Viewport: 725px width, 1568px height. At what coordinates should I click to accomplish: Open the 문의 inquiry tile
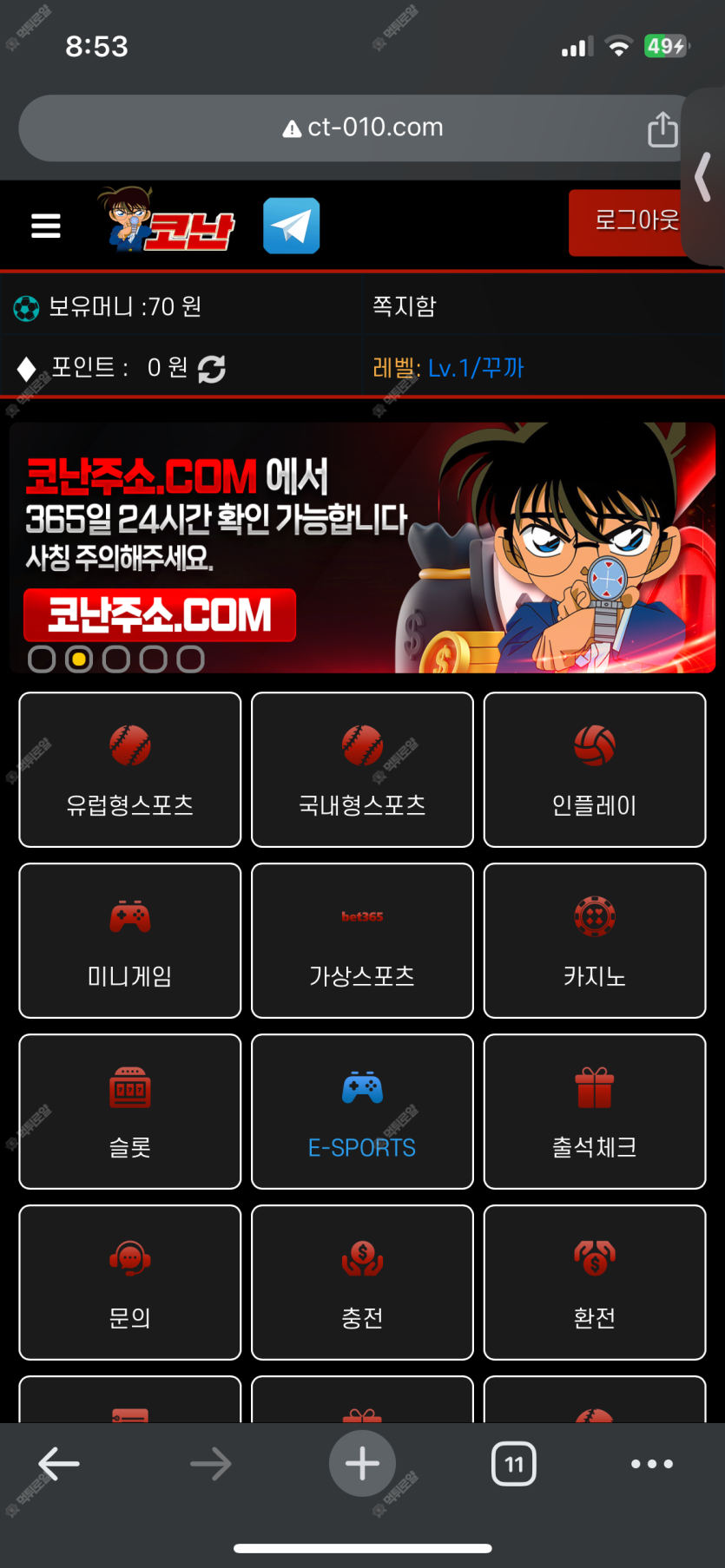[130, 1283]
